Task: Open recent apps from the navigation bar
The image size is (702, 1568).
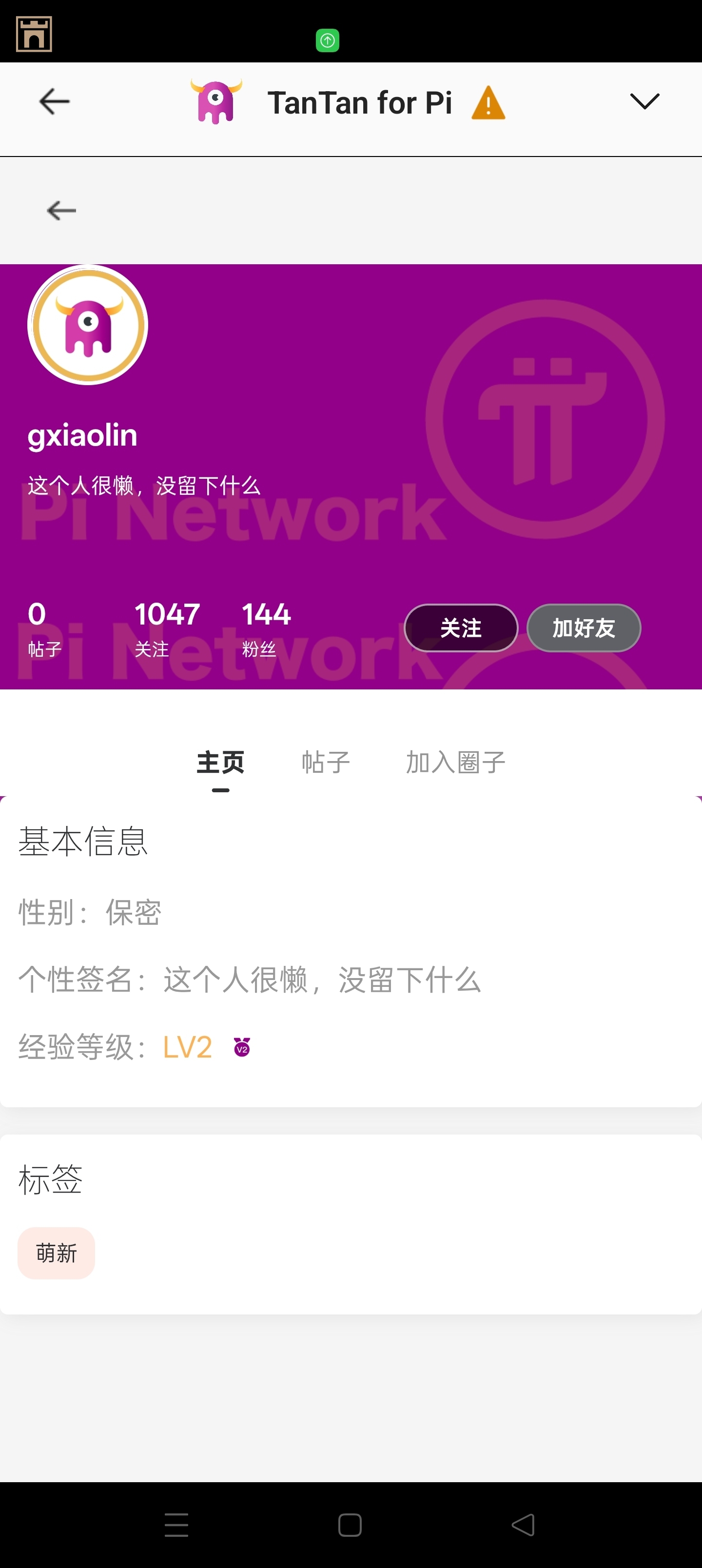Action: (x=176, y=1525)
